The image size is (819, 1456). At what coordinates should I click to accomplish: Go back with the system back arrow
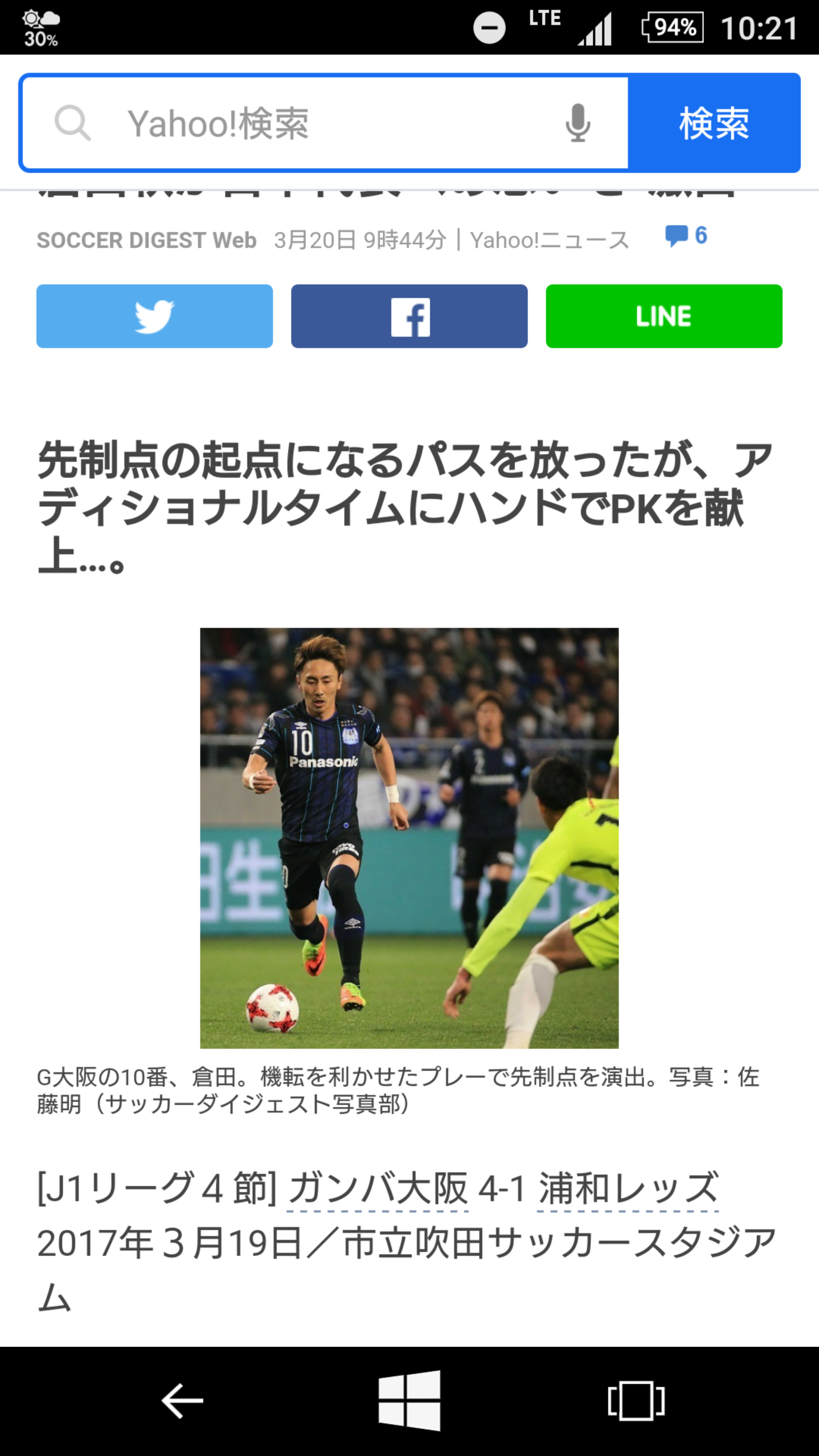pos(182,1401)
